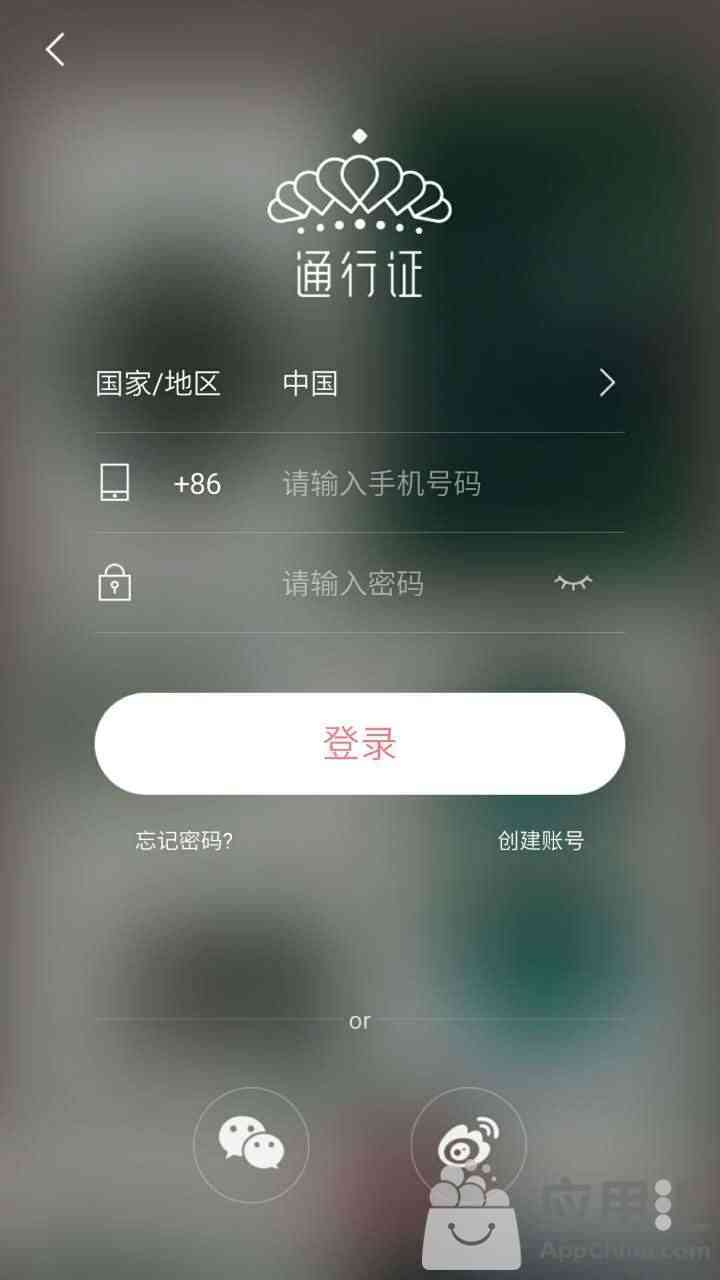720x1280 pixels.
Task: Log in with the WeChat icon
Action: click(251, 1144)
